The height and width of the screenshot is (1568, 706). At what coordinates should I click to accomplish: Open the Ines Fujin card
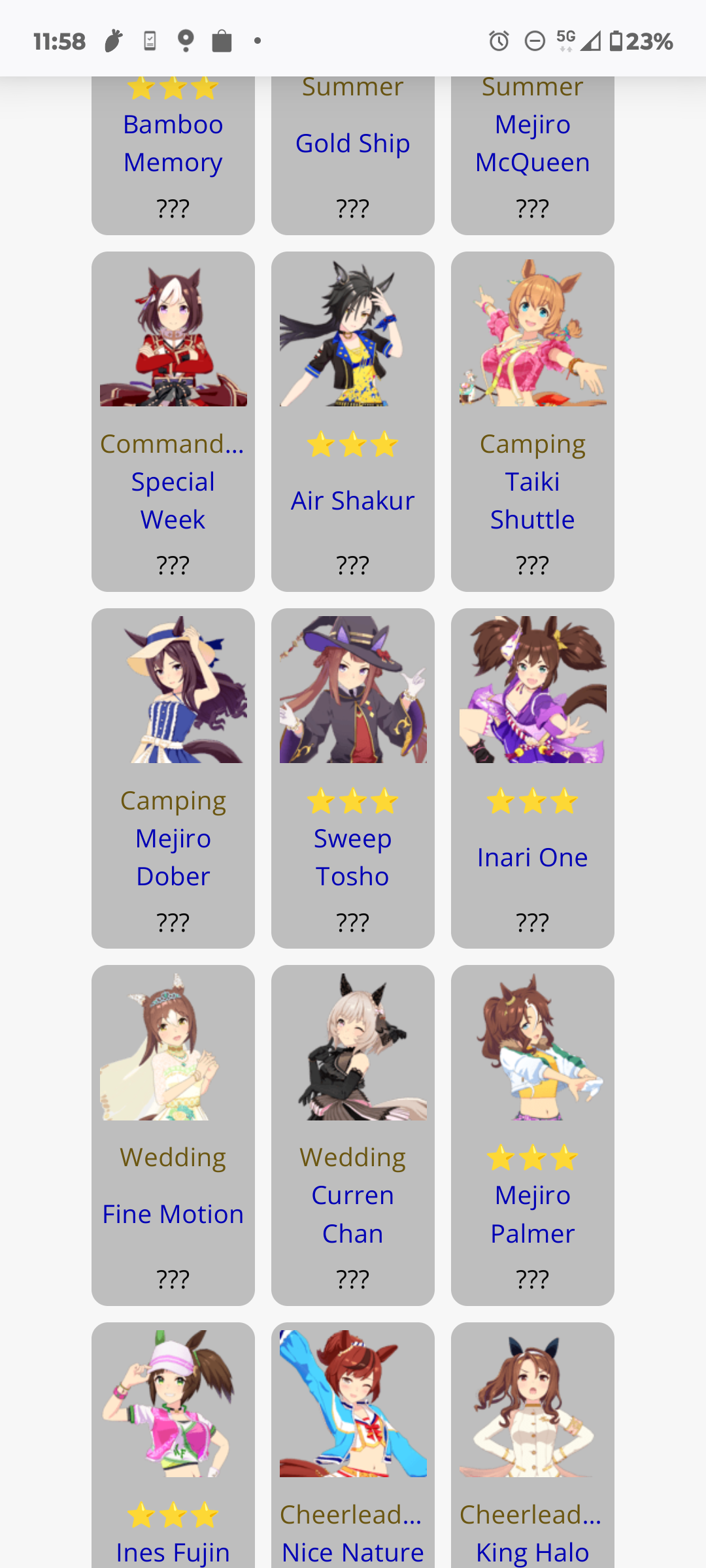click(173, 1445)
